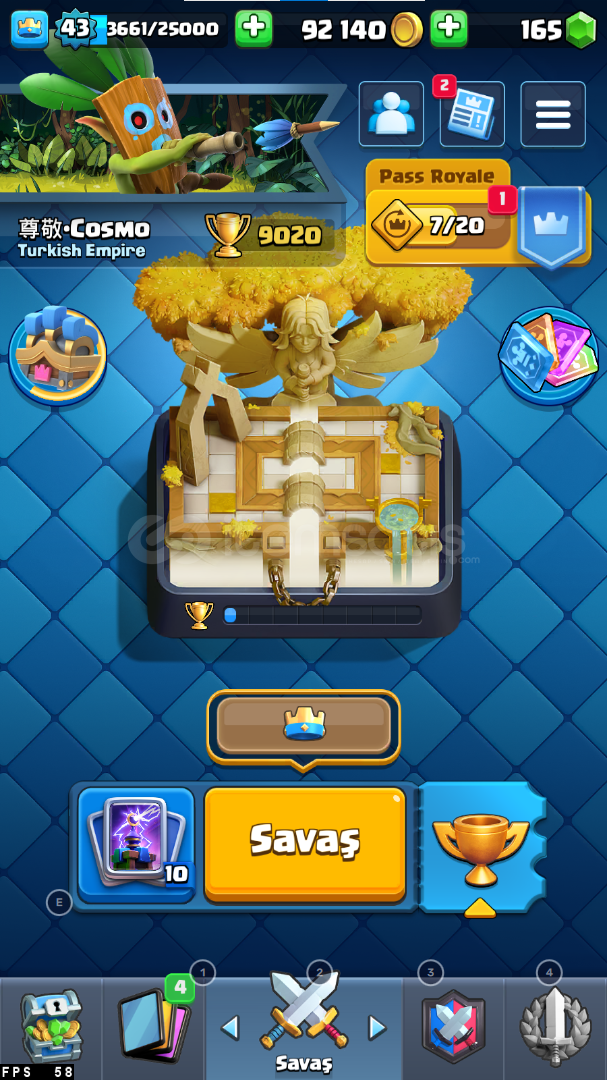Add experience via plus near level bar
The width and height of the screenshot is (607, 1080).
(x=254, y=28)
